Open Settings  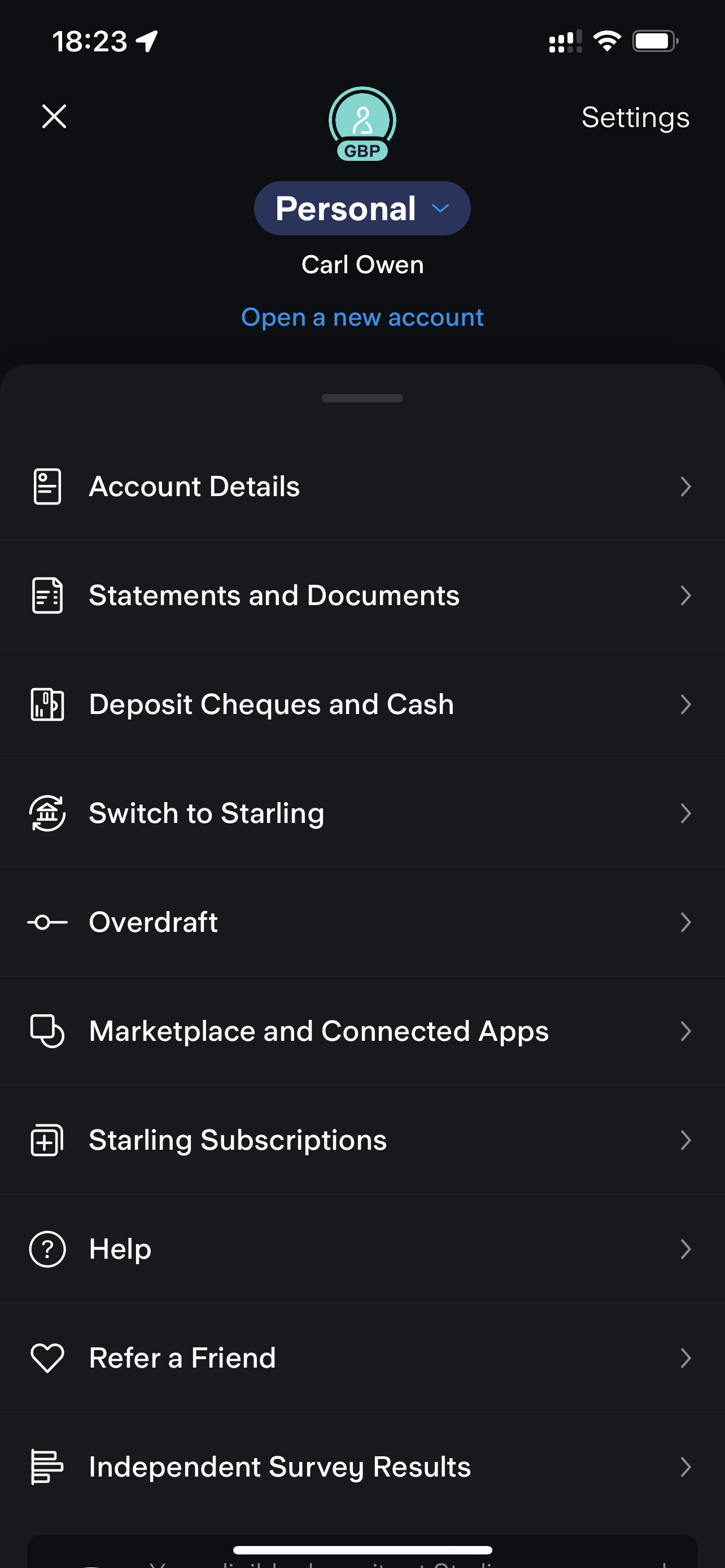(635, 117)
